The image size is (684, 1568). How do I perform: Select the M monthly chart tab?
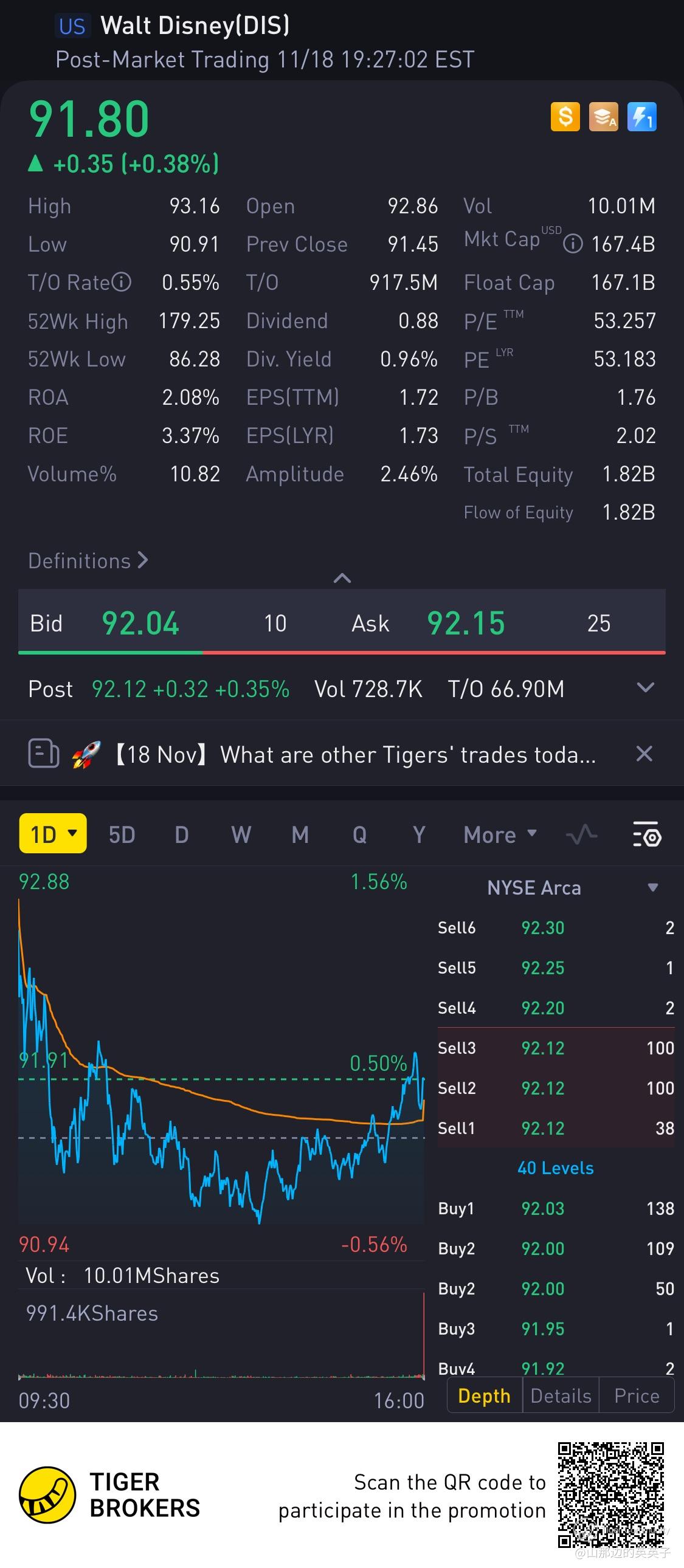tap(300, 834)
